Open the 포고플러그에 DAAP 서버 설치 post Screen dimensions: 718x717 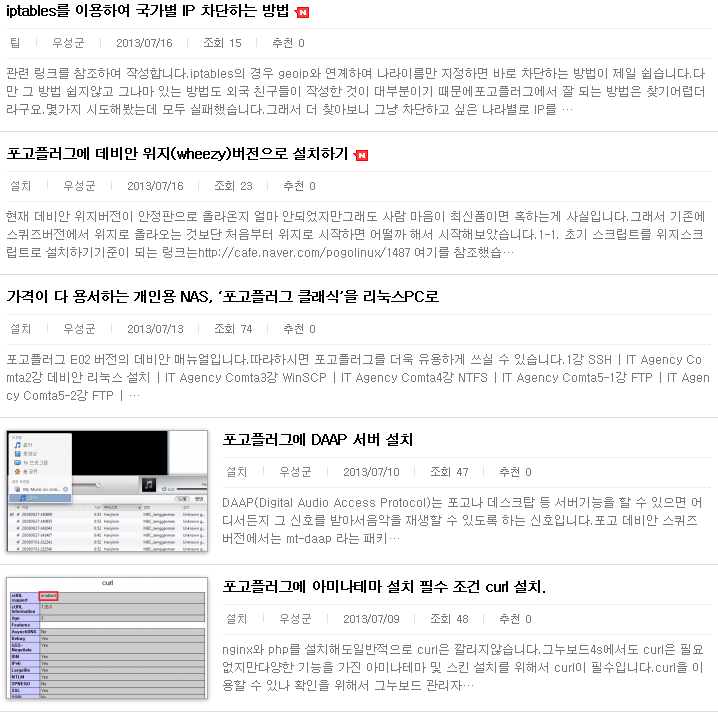point(318,440)
